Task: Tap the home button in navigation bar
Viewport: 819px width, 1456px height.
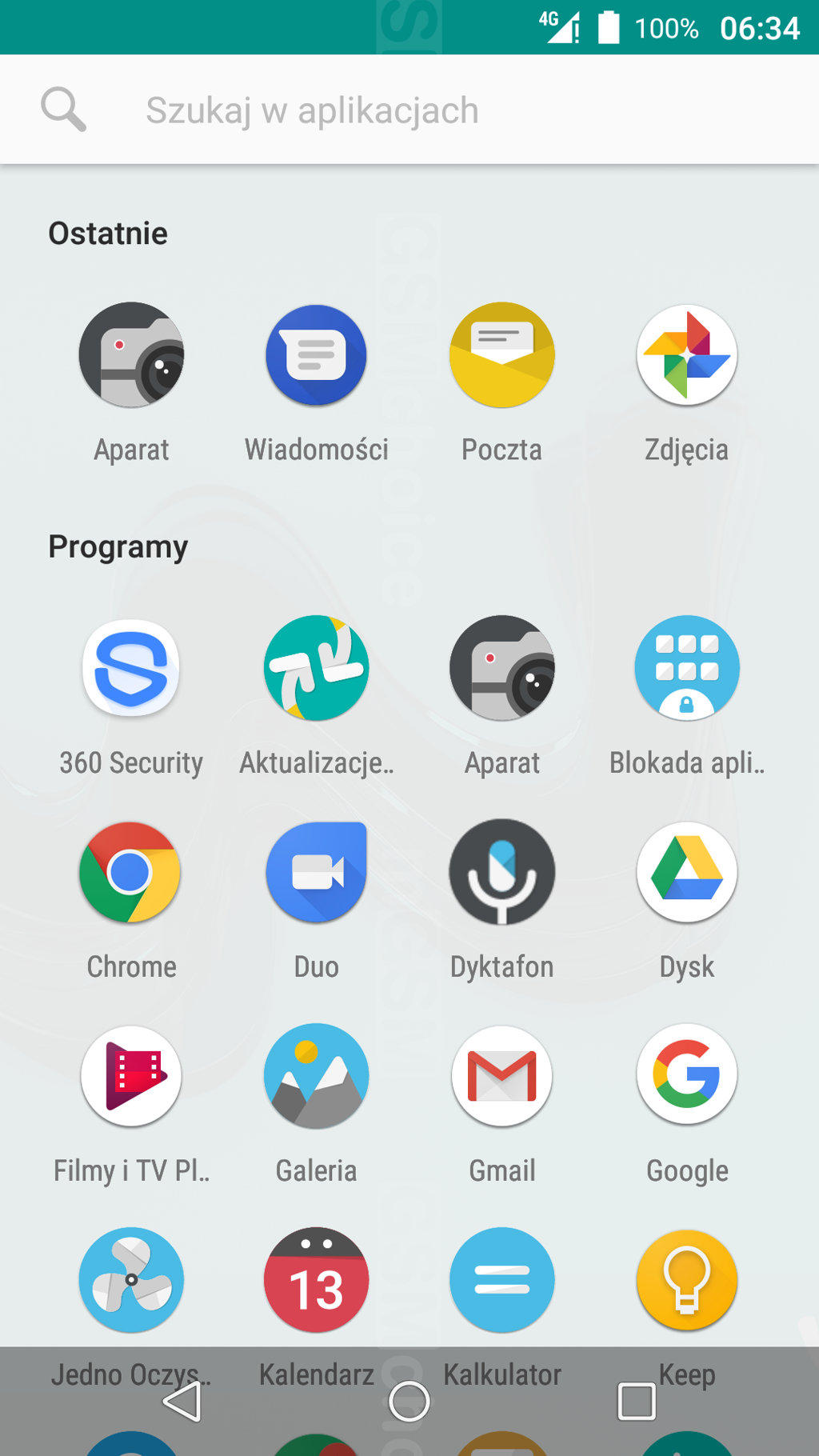Action: click(409, 1402)
